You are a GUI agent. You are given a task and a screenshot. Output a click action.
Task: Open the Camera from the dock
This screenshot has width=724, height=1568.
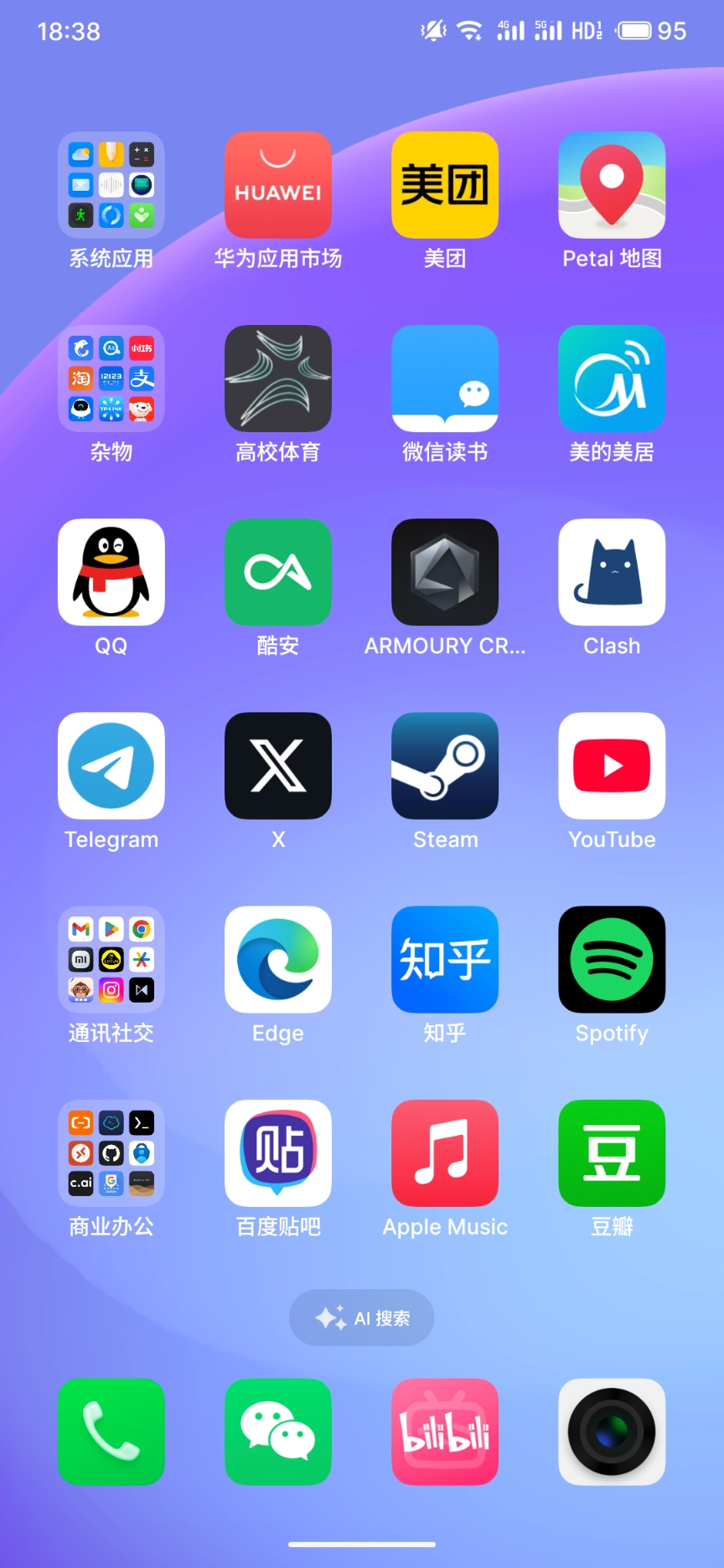pos(612,1431)
